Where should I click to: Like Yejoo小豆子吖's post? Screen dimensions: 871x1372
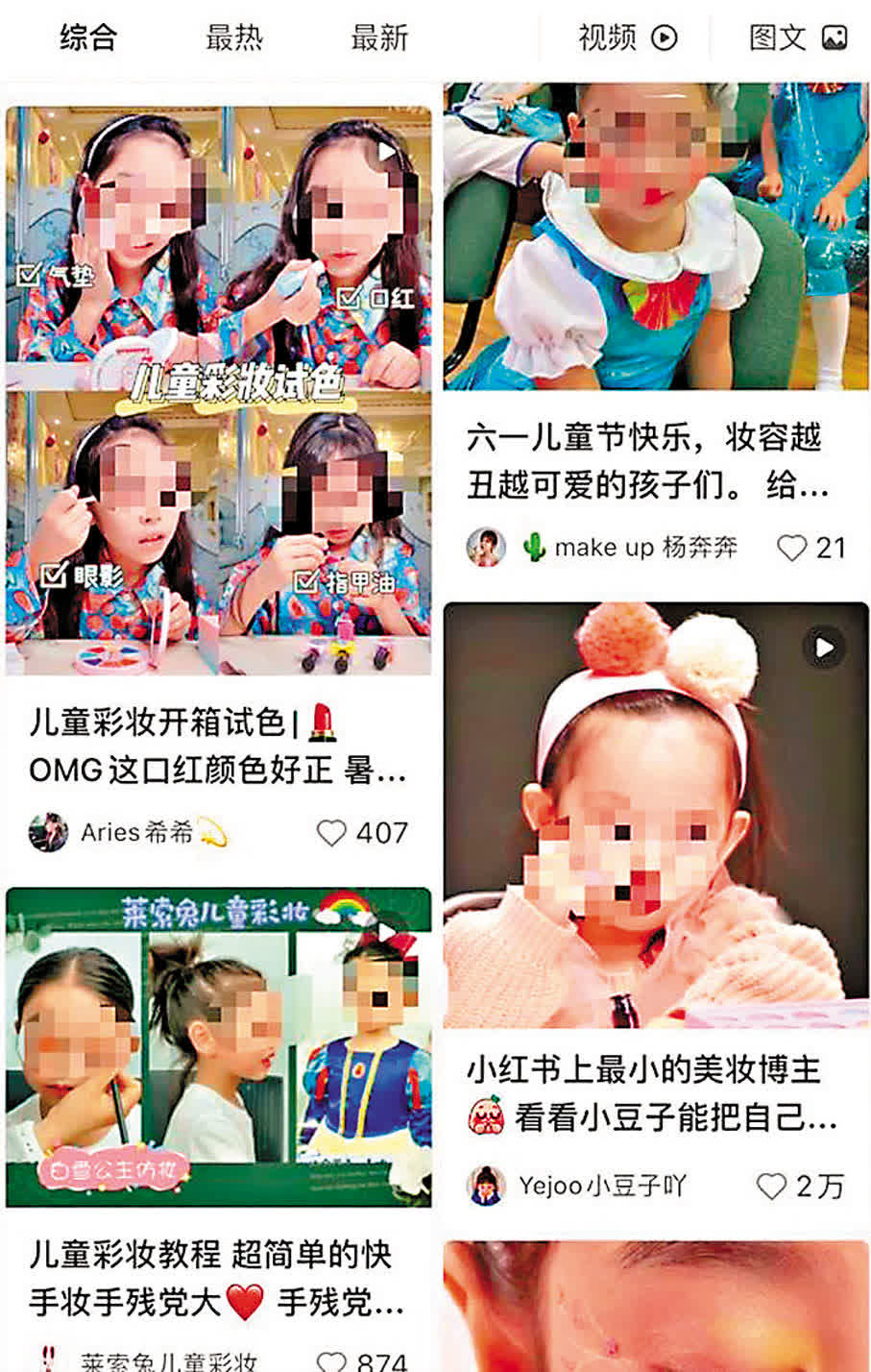pos(771,1187)
